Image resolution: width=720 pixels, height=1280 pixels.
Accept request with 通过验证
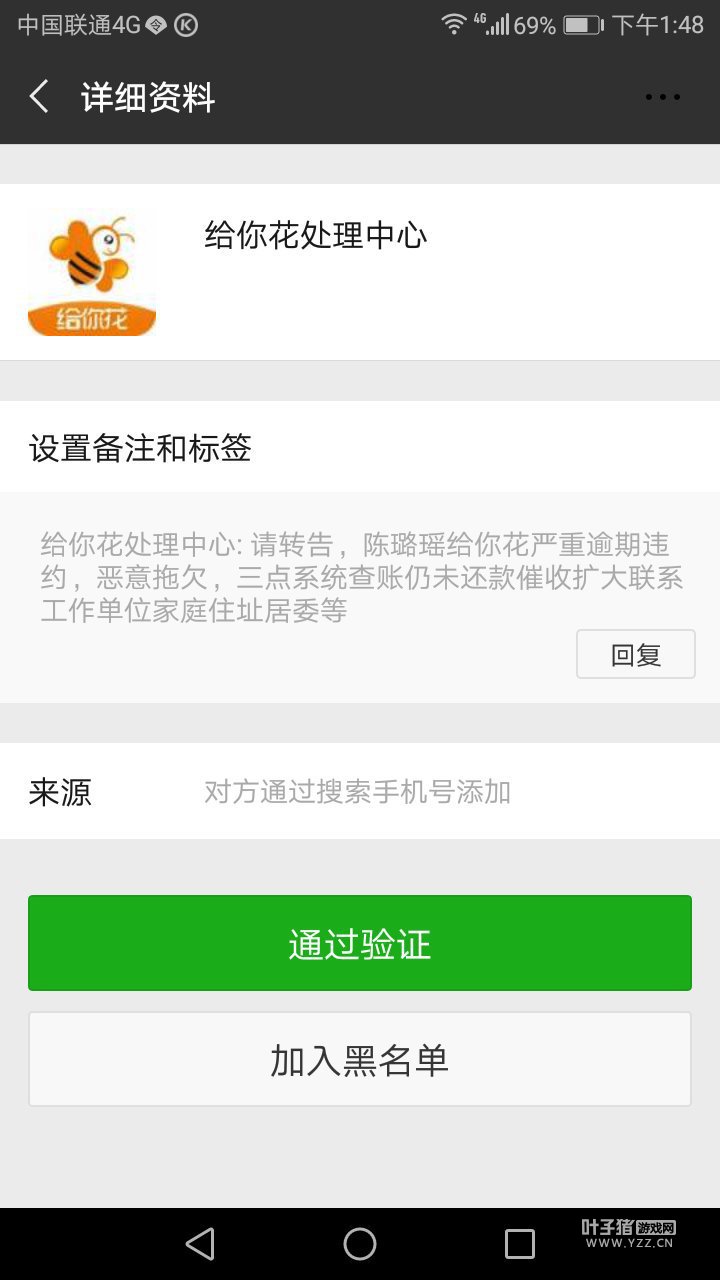(360, 943)
